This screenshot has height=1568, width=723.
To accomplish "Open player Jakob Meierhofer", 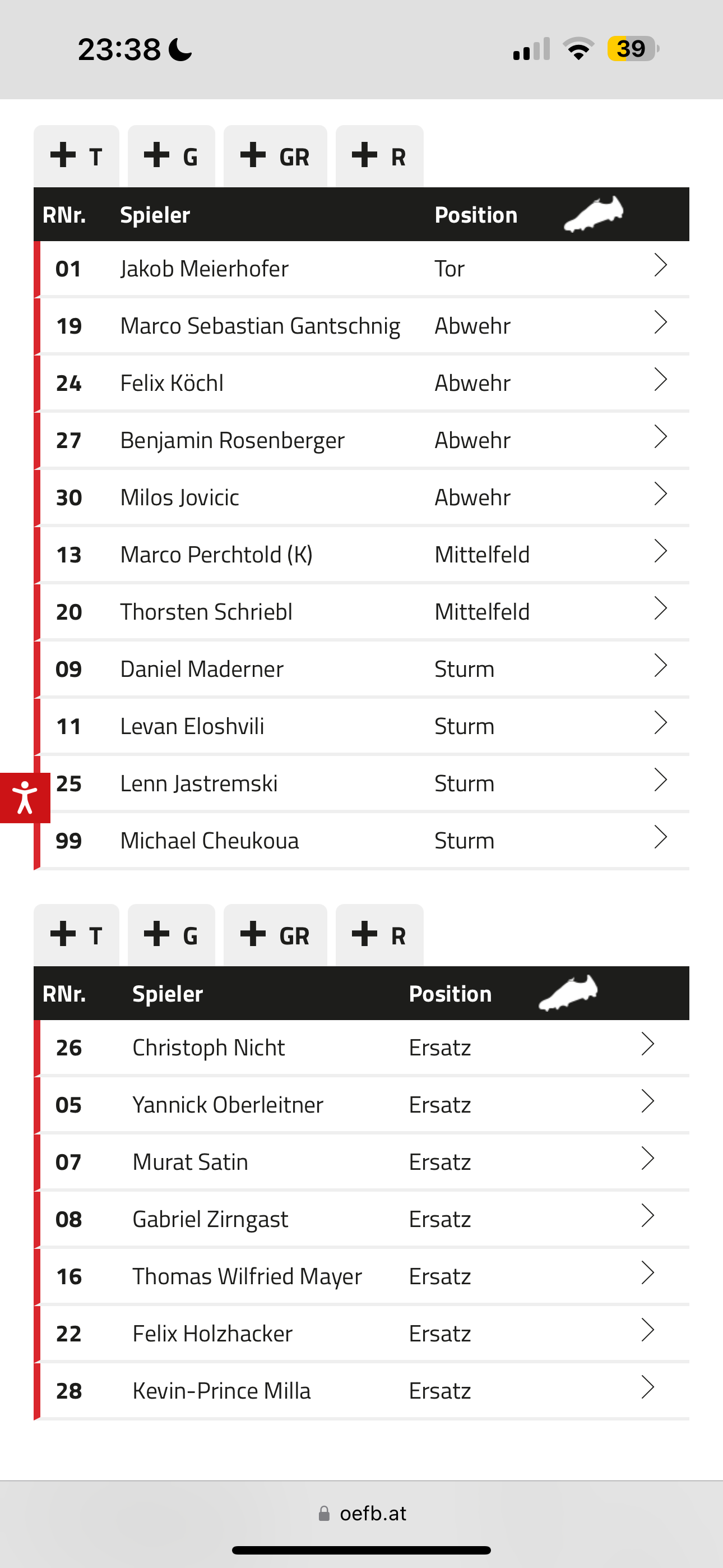I will (361, 269).
